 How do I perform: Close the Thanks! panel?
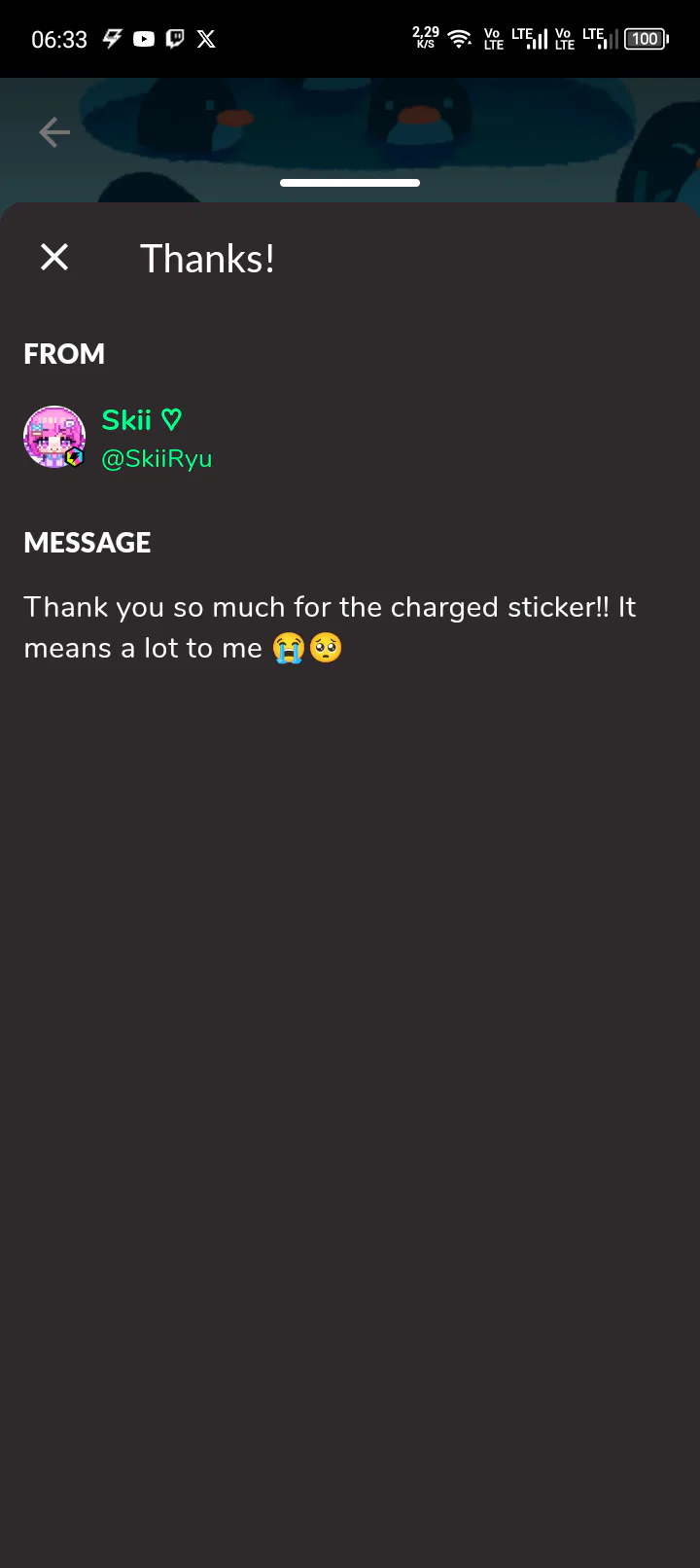coord(54,258)
